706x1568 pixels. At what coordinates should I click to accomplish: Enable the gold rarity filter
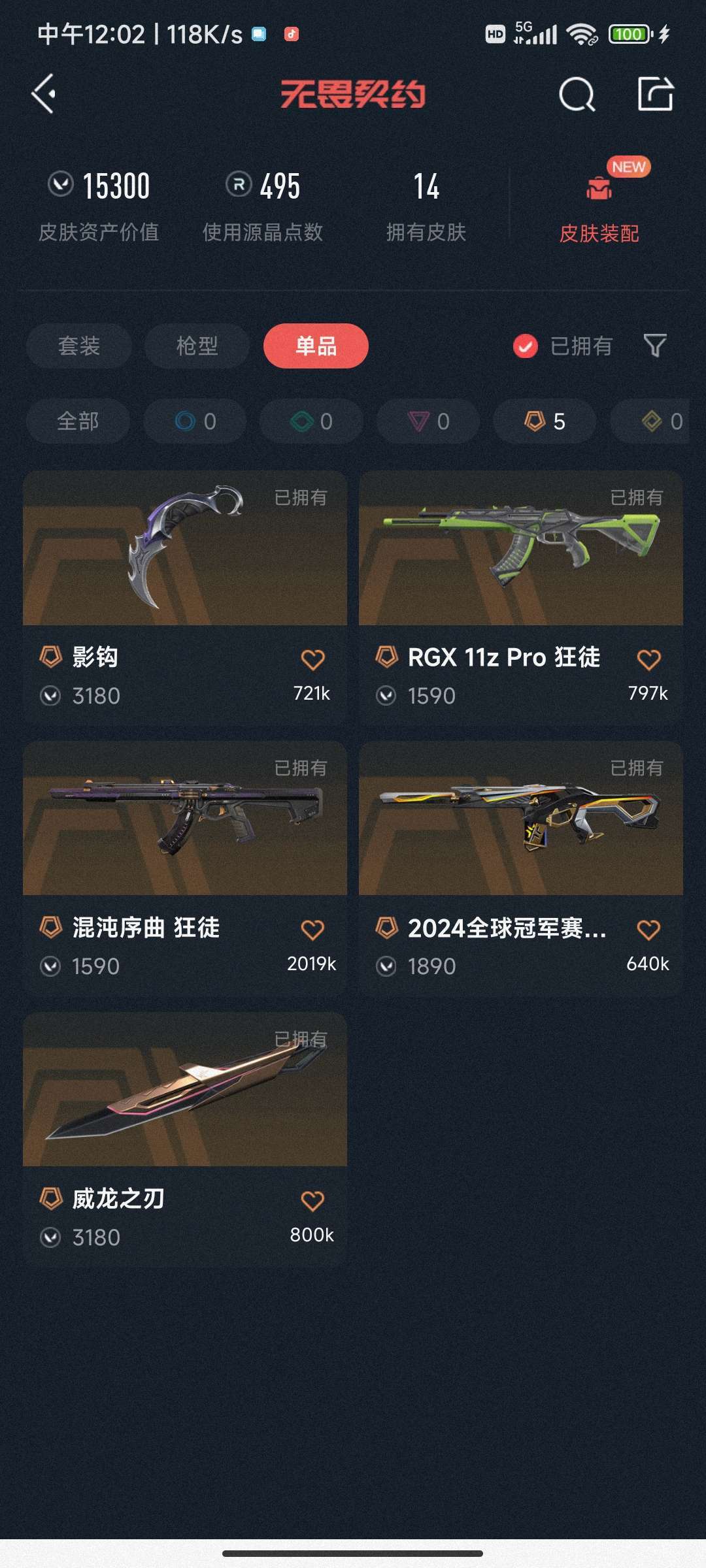[654, 421]
